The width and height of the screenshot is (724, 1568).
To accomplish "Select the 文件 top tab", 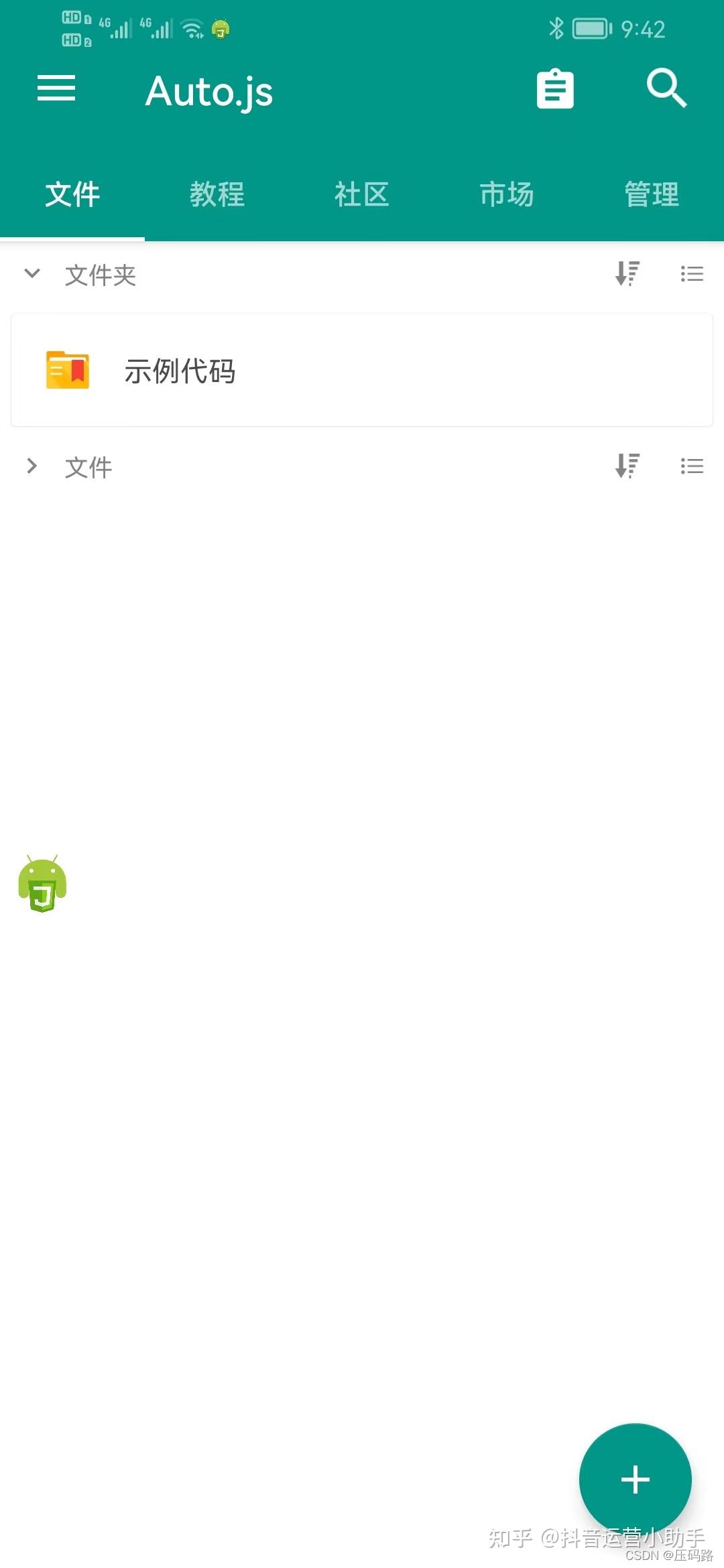I will tap(72, 194).
